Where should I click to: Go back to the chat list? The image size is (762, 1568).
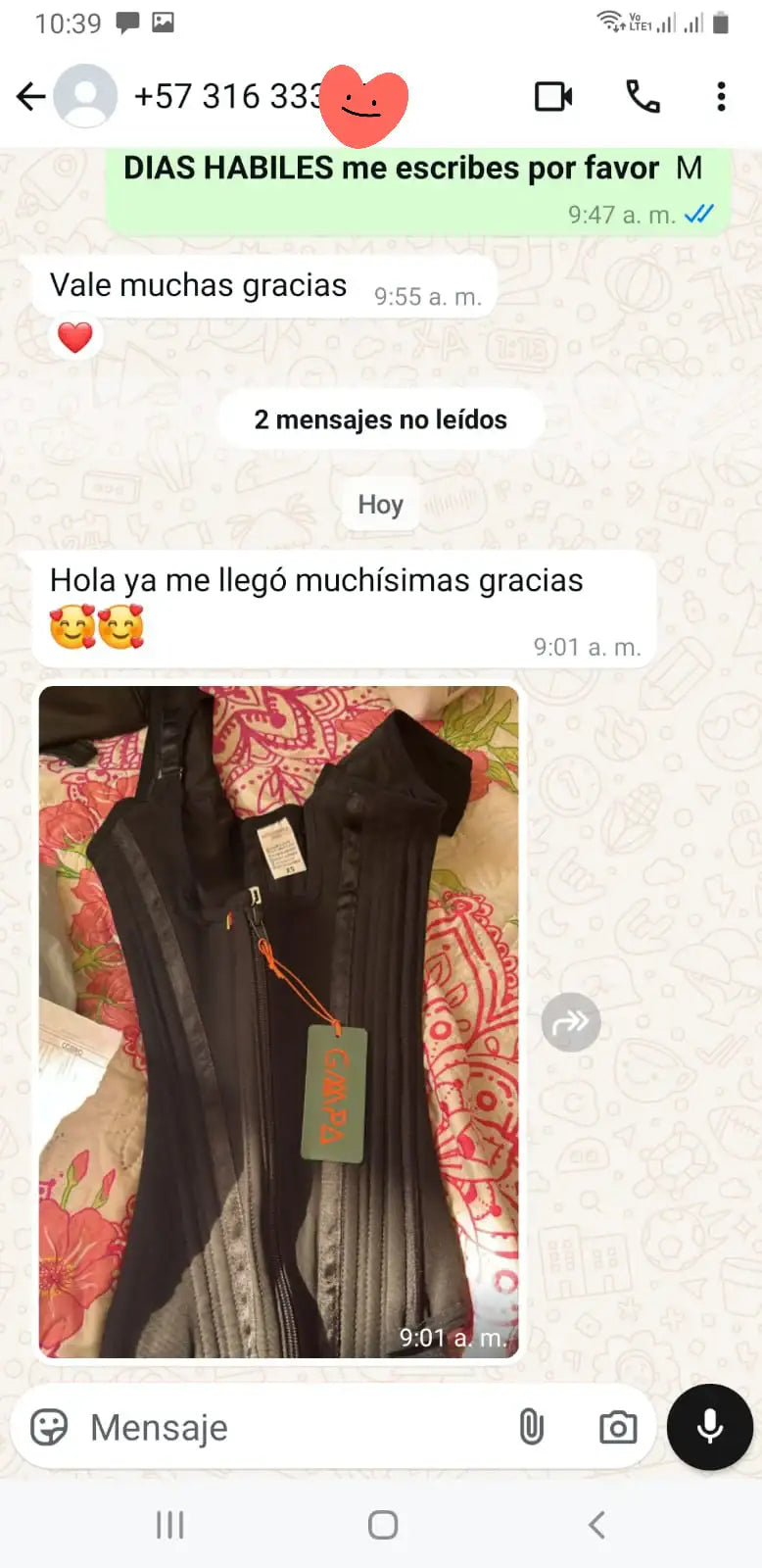31,96
